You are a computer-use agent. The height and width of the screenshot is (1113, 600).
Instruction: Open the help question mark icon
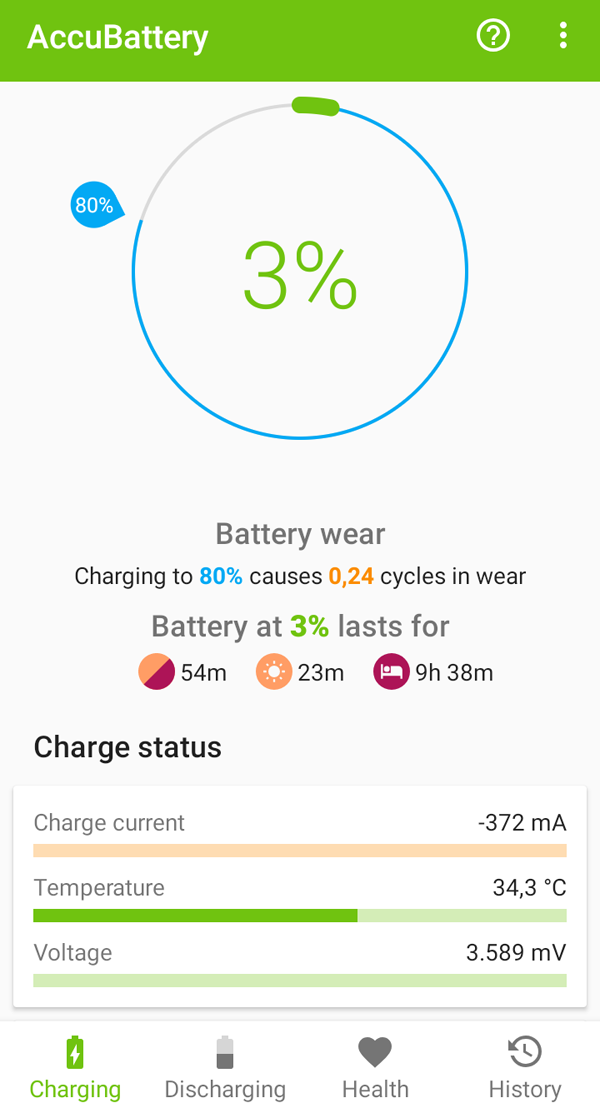tap(493, 37)
